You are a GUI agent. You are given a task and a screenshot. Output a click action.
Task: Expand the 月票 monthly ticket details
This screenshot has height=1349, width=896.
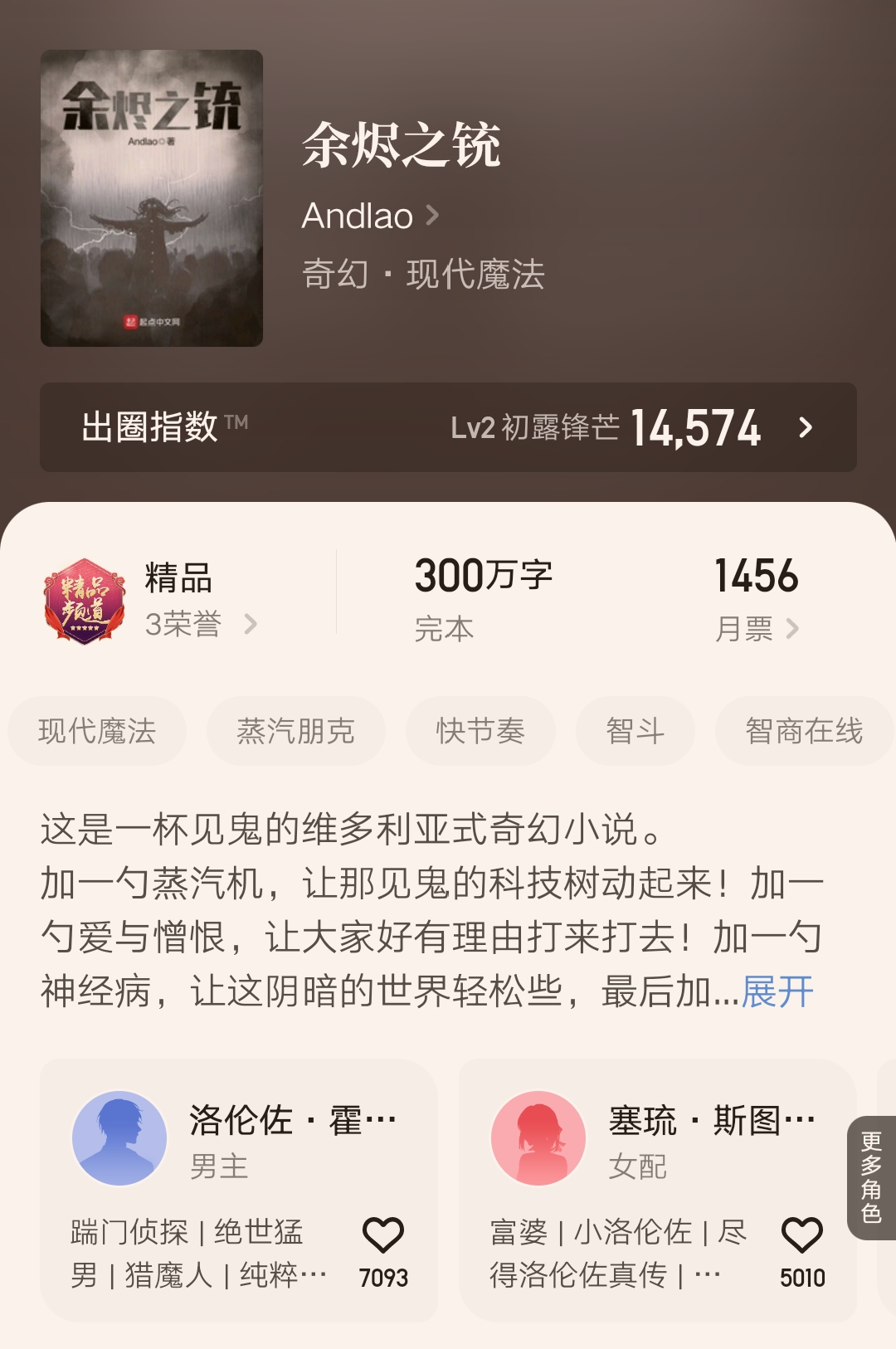[x=757, y=629]
